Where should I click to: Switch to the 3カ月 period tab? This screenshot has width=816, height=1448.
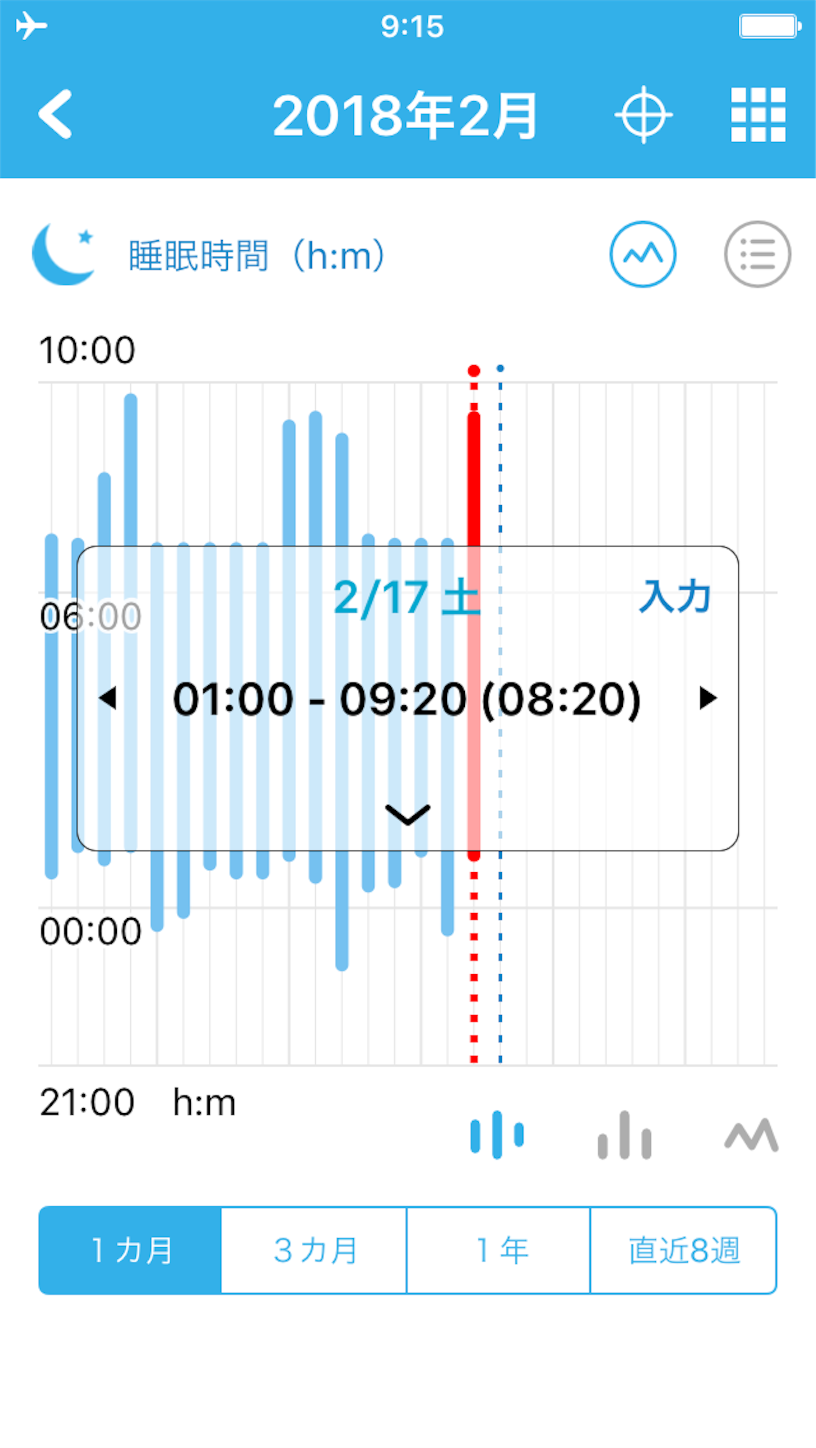click(314, 1250)
